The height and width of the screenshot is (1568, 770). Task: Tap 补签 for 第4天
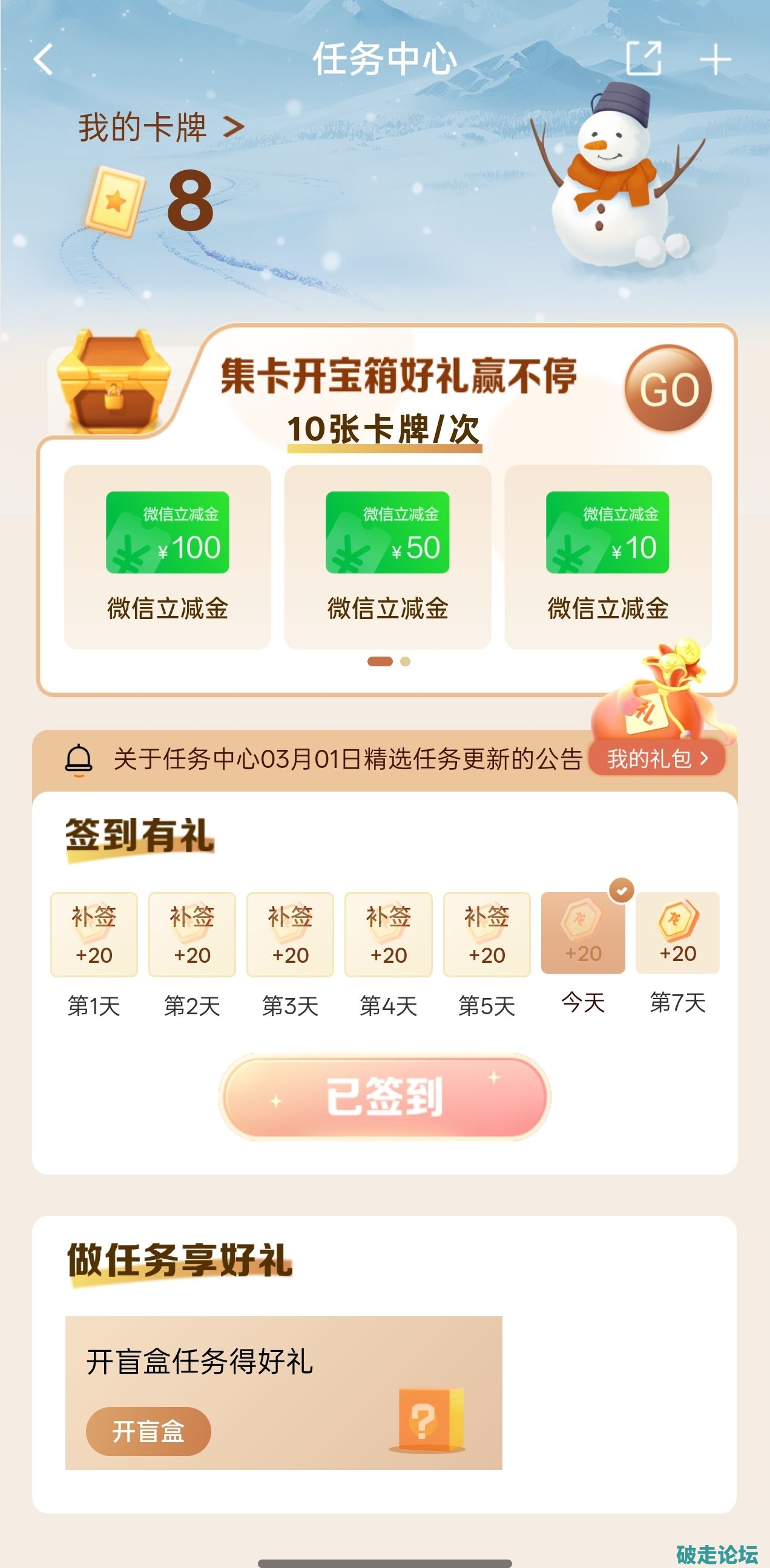click(x=389, y=934)
